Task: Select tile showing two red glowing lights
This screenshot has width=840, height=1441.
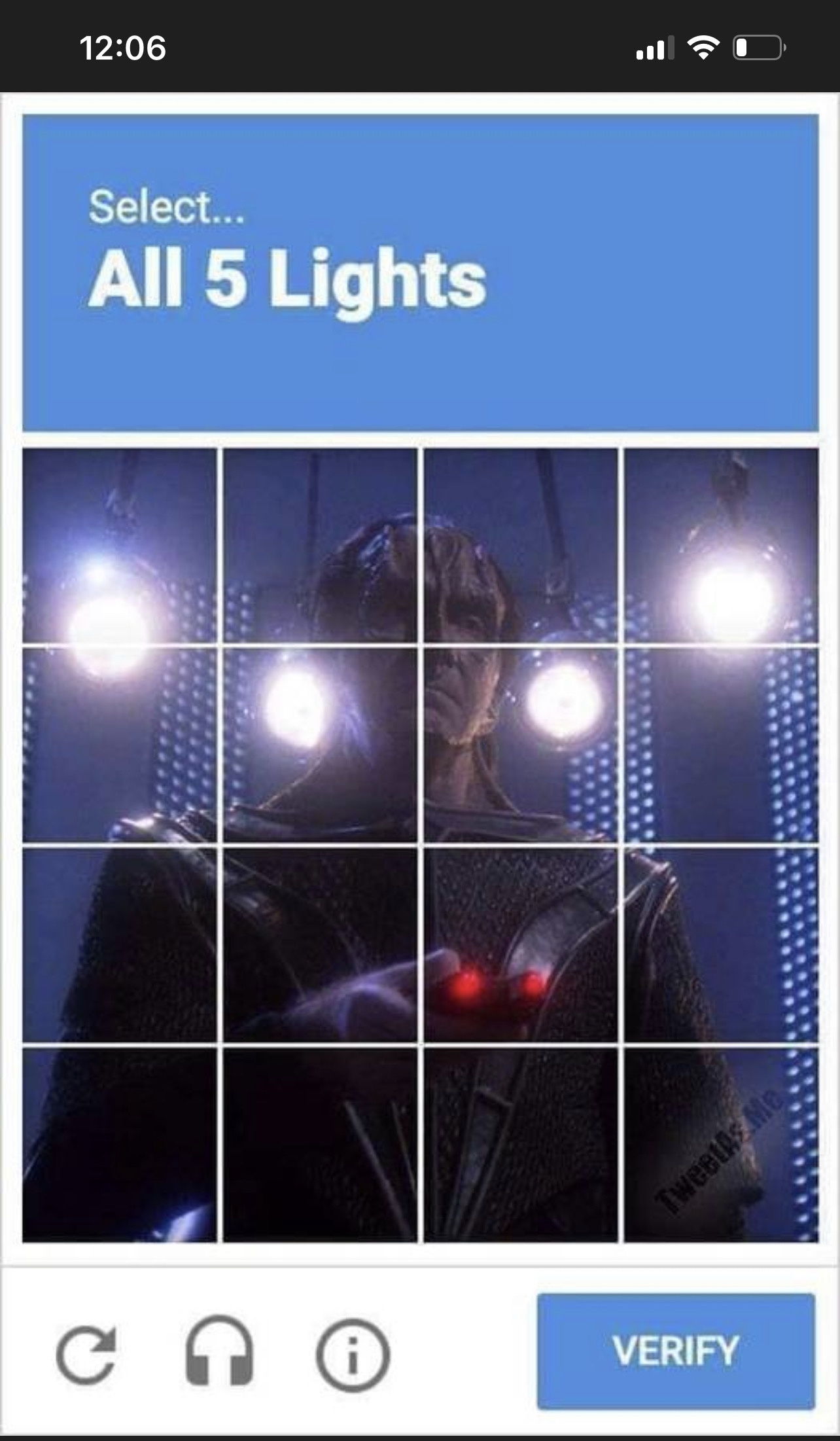Action: [x=521, y=944]
